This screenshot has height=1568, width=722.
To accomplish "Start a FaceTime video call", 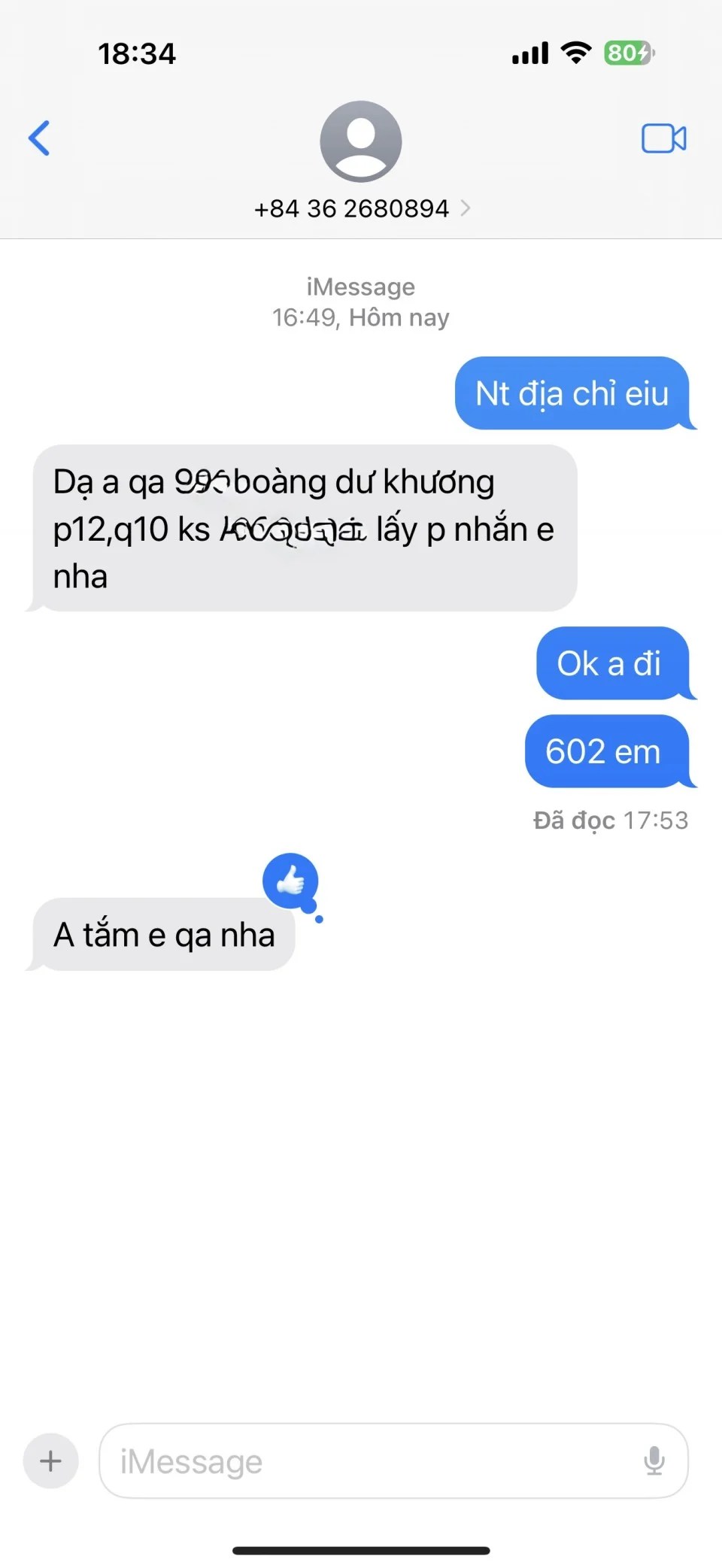I will click(x=663, y=138).
